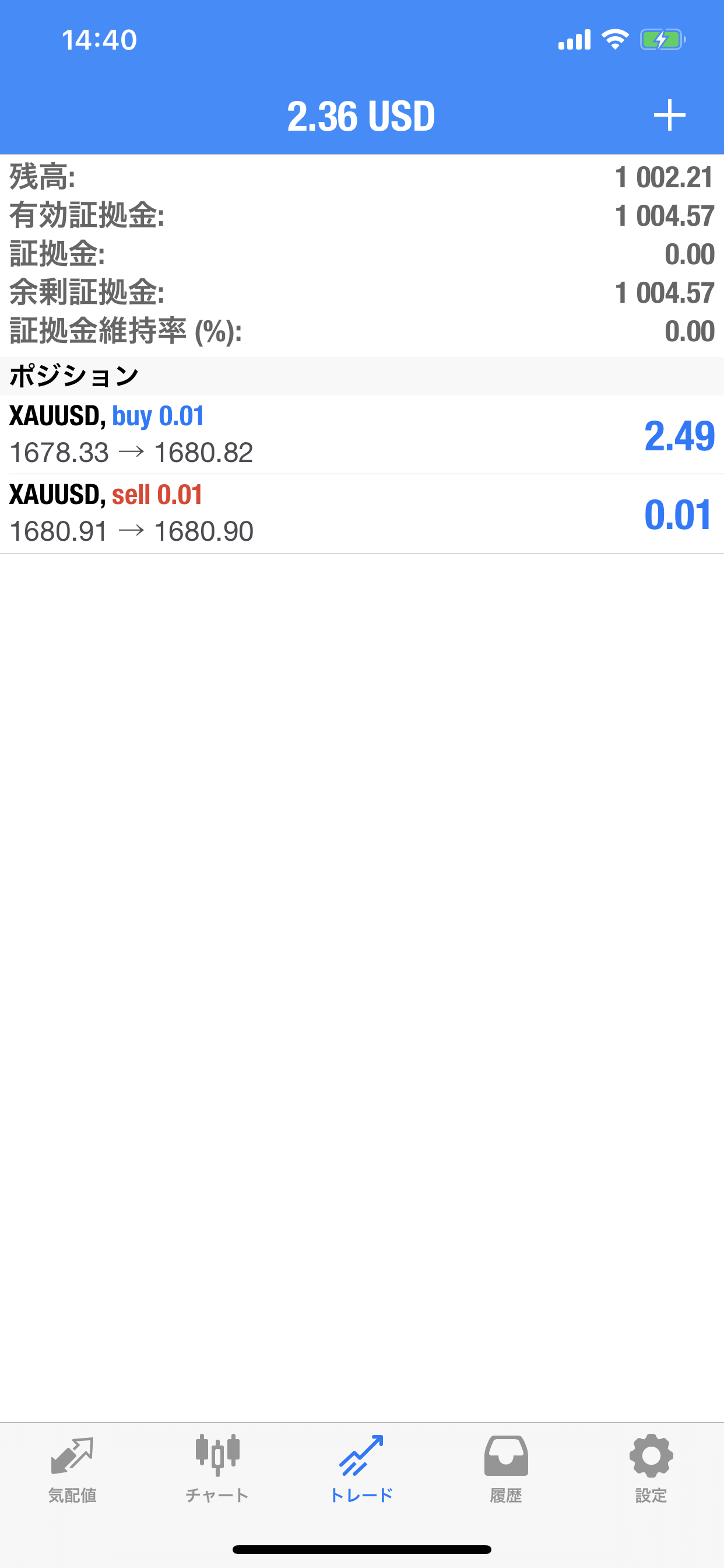
Task: Switch to the 気配値 quotes tab
Action: (x=72, y=1469)
